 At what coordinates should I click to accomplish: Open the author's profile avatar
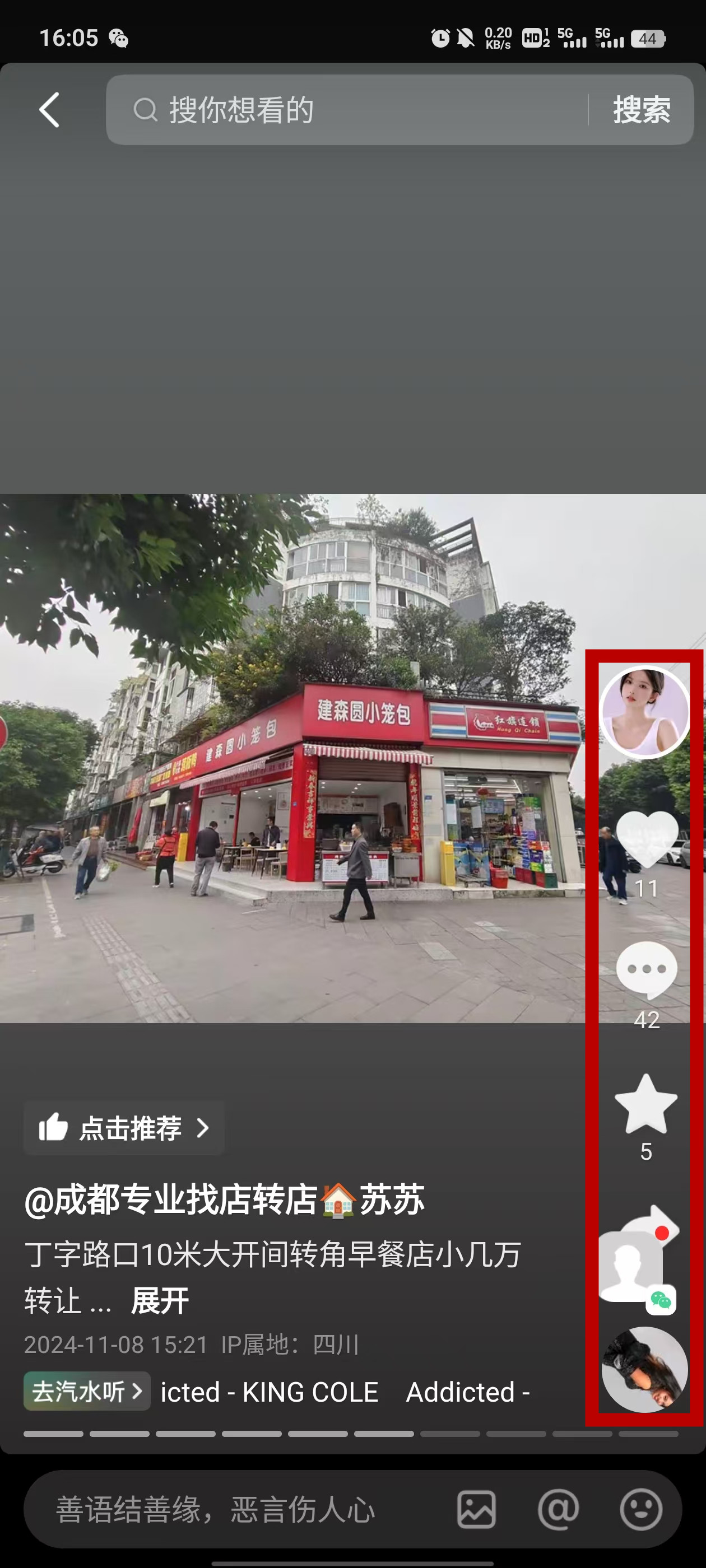point(645,712)
